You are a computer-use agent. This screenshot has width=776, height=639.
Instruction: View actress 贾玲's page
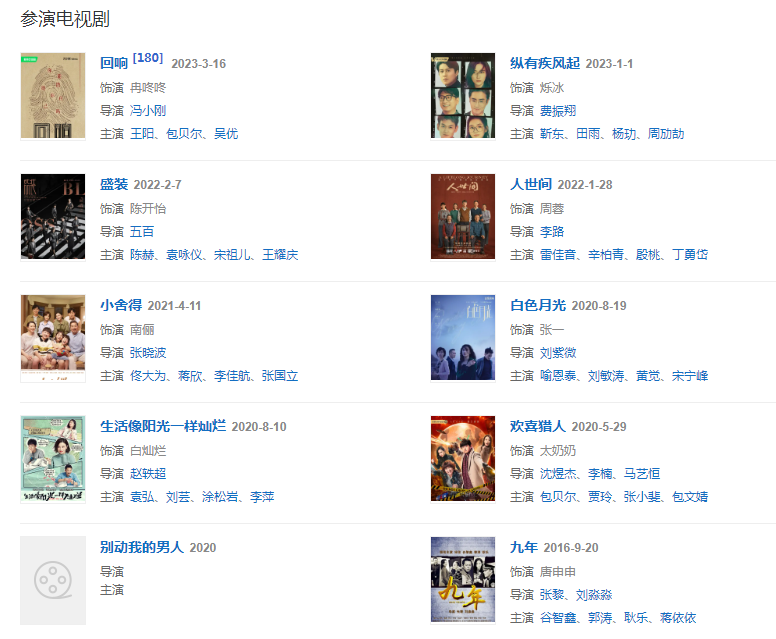point(600,497)
